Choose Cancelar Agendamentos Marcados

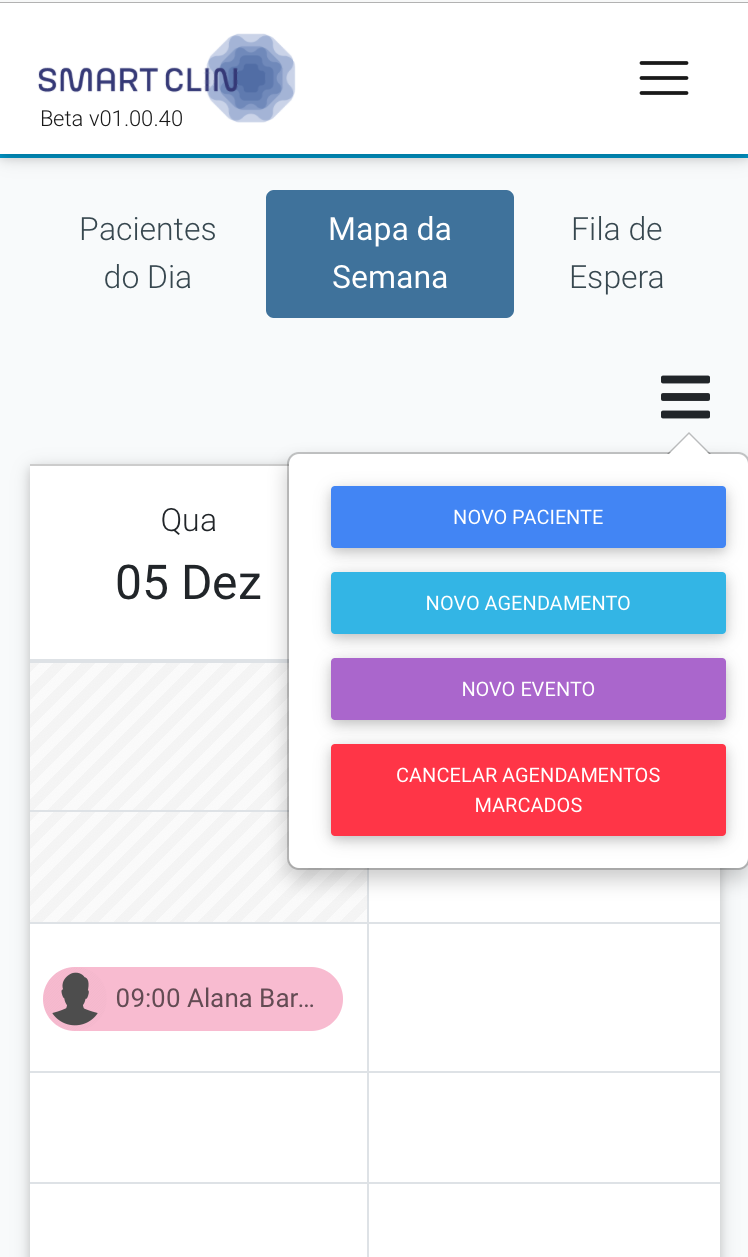coord(528,790)
